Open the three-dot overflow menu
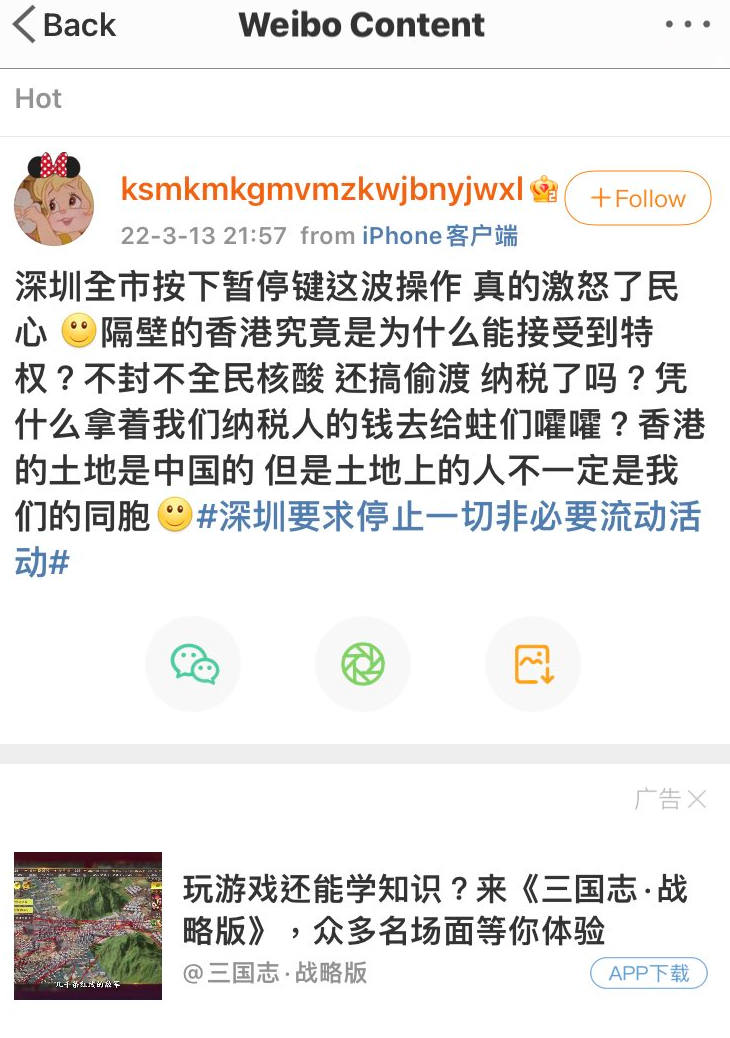 tap(687, 24)
